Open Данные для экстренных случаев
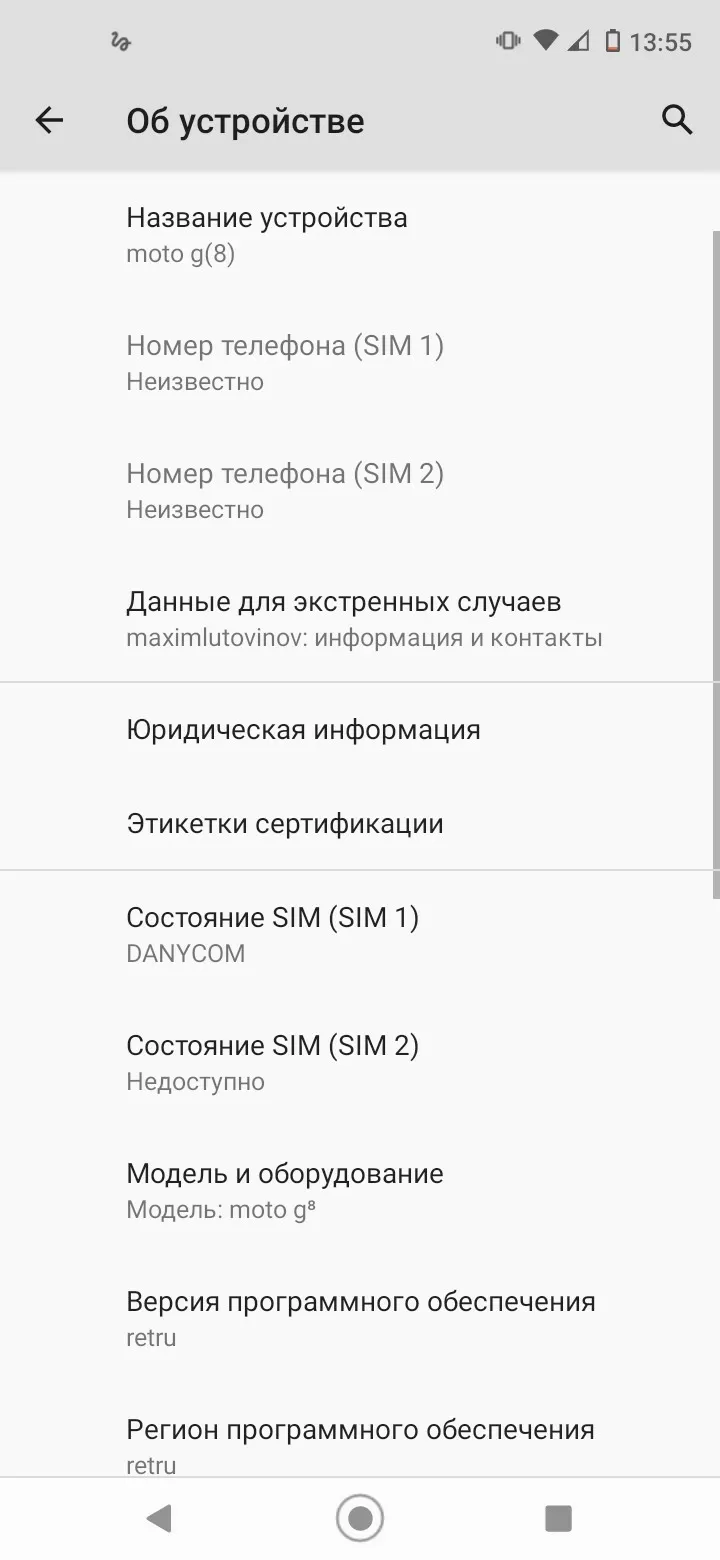720x1560 pixels. pyautogui.click(x=360, y=619)
